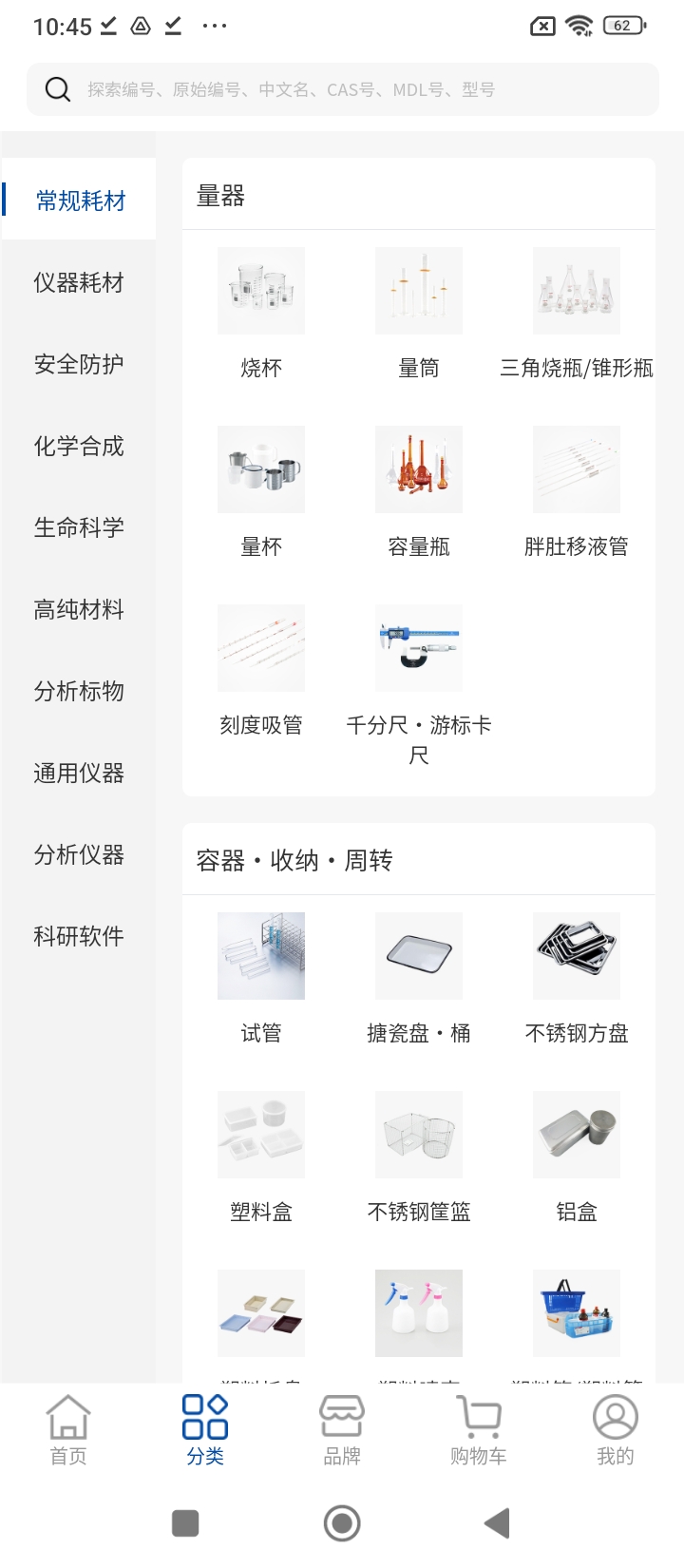The width and height of the screenshot is (684, 1568).
Task: Switch to the 品牌 tab
Action: 342,1430
